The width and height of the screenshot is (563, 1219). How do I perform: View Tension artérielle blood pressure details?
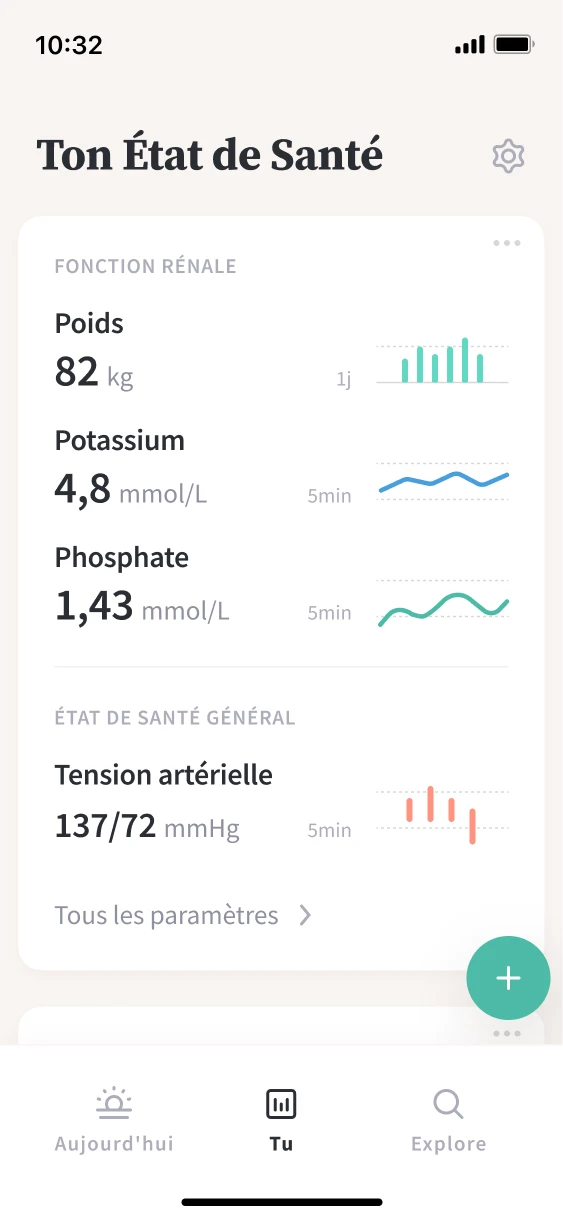pyautogui.click(x=281, y=803)
